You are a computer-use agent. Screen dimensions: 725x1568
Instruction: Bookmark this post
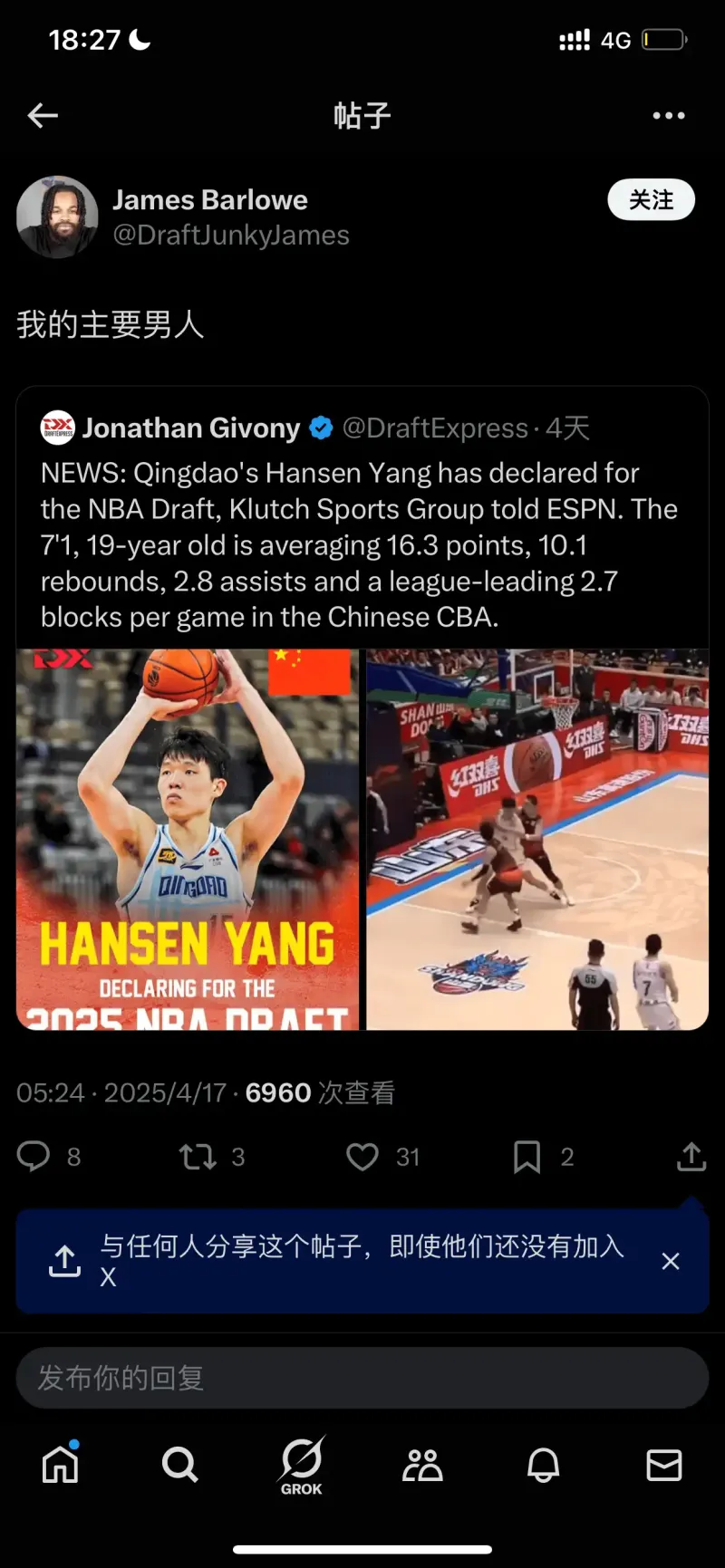point(527,1156)
